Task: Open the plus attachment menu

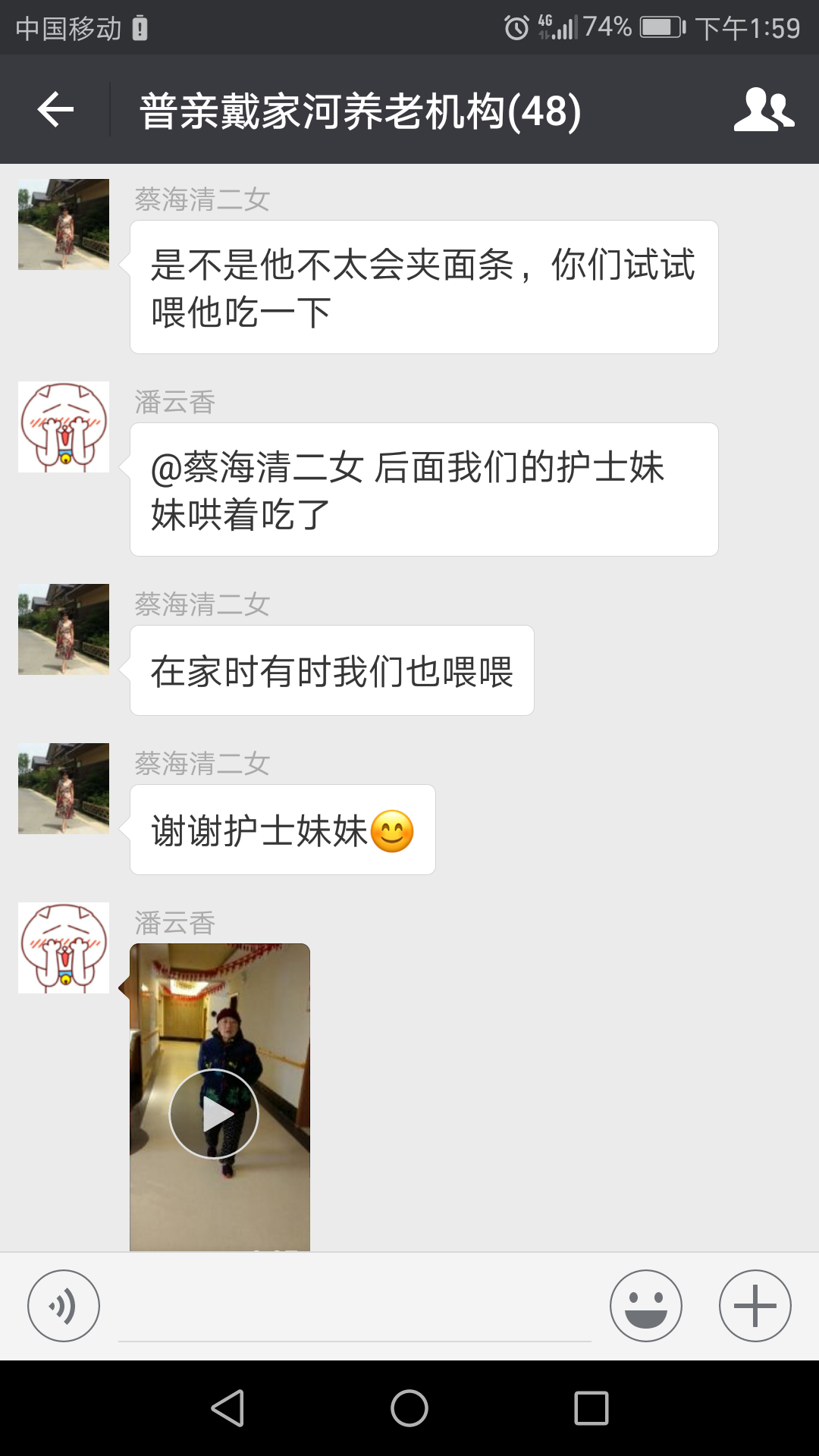Action: click(x=755, y=1306)
